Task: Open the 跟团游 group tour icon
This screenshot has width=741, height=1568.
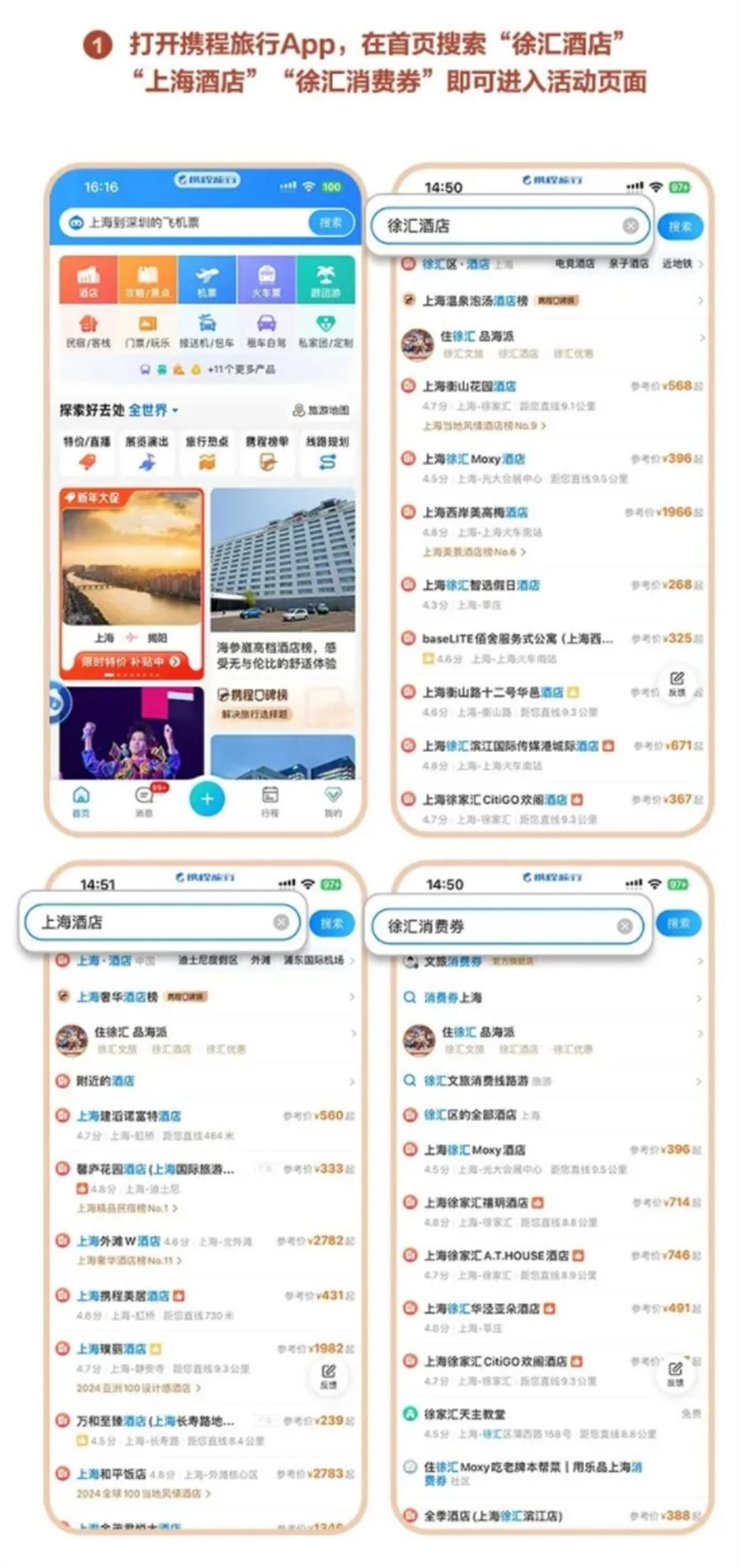Action: click(326, 277)
